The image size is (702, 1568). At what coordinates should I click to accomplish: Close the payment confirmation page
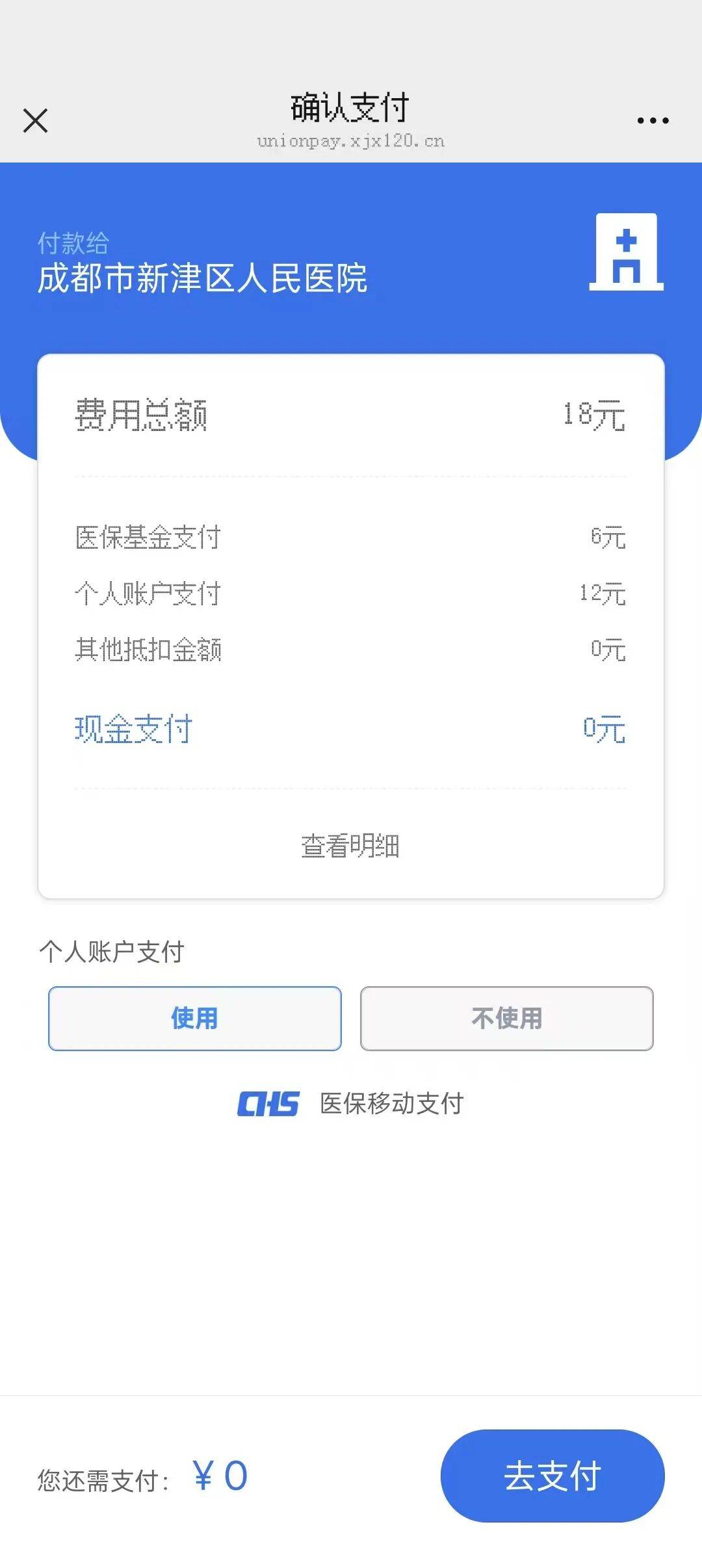[x=35, y=121]
